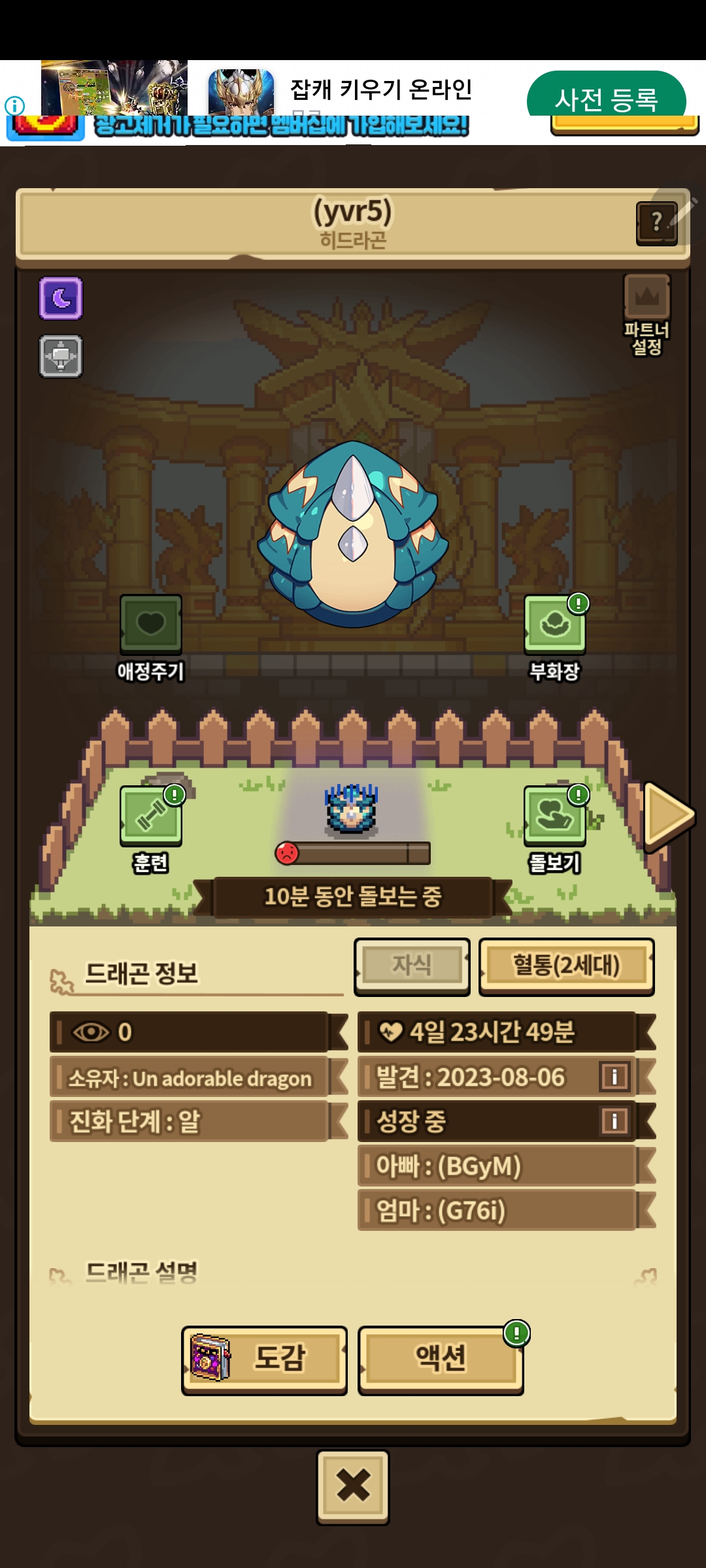The height and width of the screenshot is (1568, 706).
Task: Go to next dragon with arrow
Action: (667, 815)
